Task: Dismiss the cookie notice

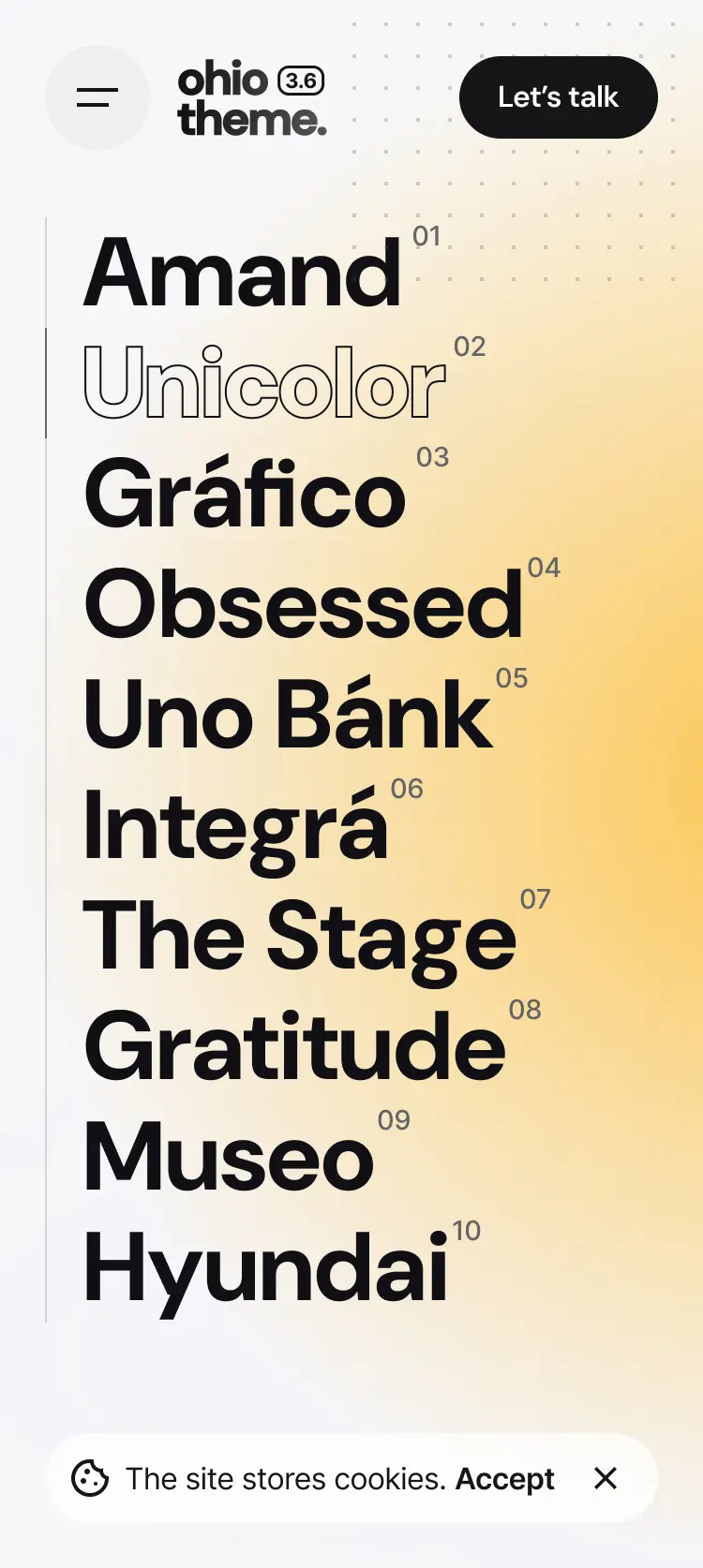Action: (x=606, y=1478)
